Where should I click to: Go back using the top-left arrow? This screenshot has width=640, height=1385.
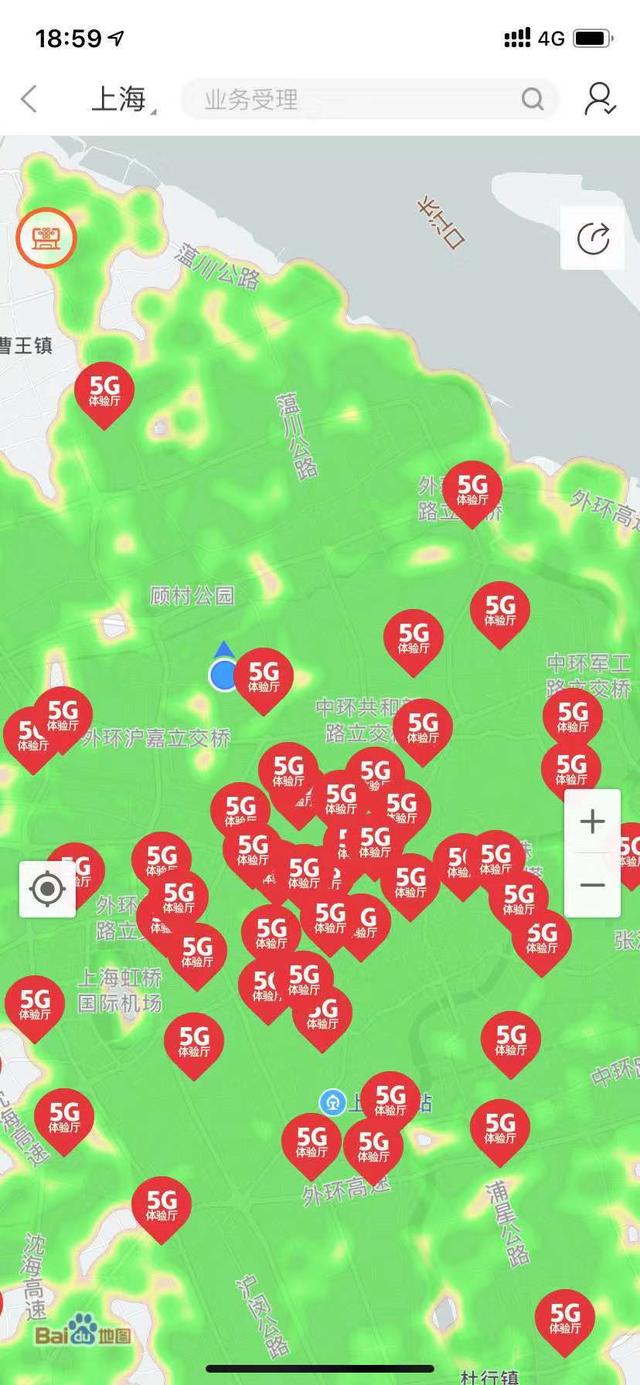(29, 98)
